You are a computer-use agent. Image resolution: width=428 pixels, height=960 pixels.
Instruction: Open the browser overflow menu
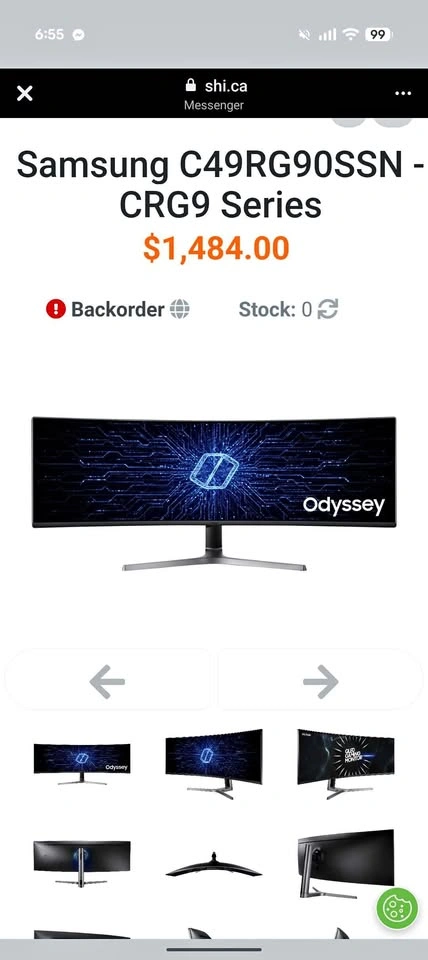click(403, 94)
